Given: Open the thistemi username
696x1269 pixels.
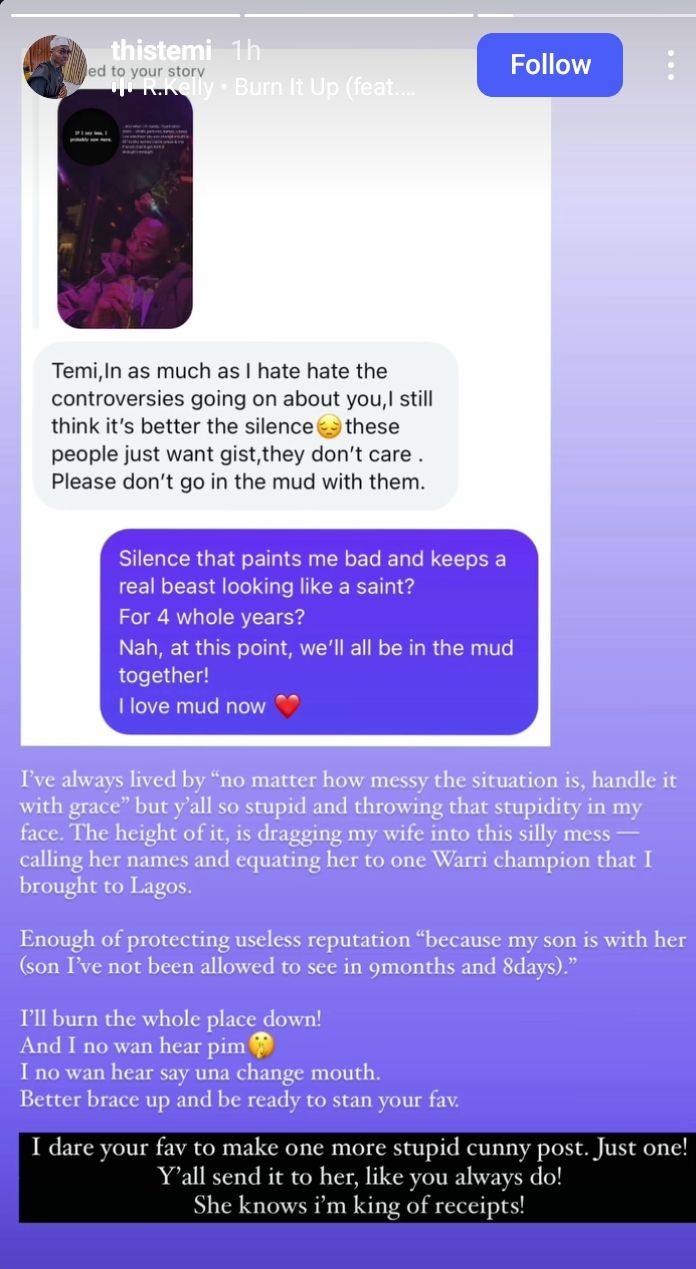Looking at the screenshot, I should point(161,50).
